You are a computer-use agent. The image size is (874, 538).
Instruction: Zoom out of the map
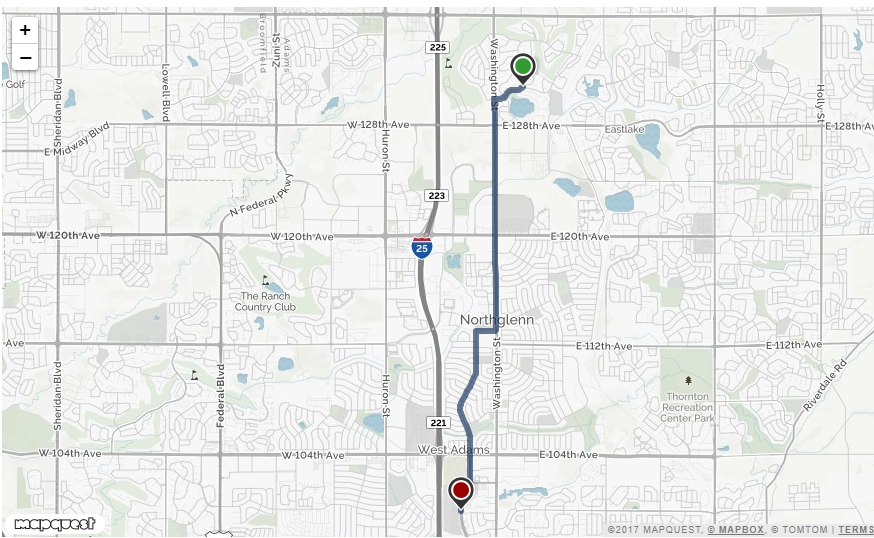[25, 58]
